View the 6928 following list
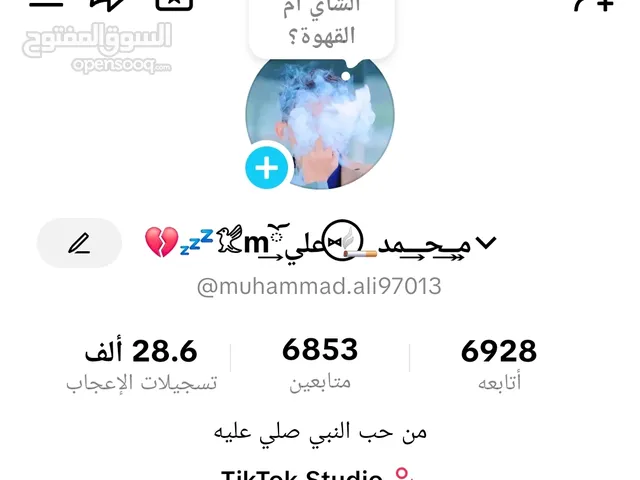The height and width of the screenshot is (480, 640). 498,363
